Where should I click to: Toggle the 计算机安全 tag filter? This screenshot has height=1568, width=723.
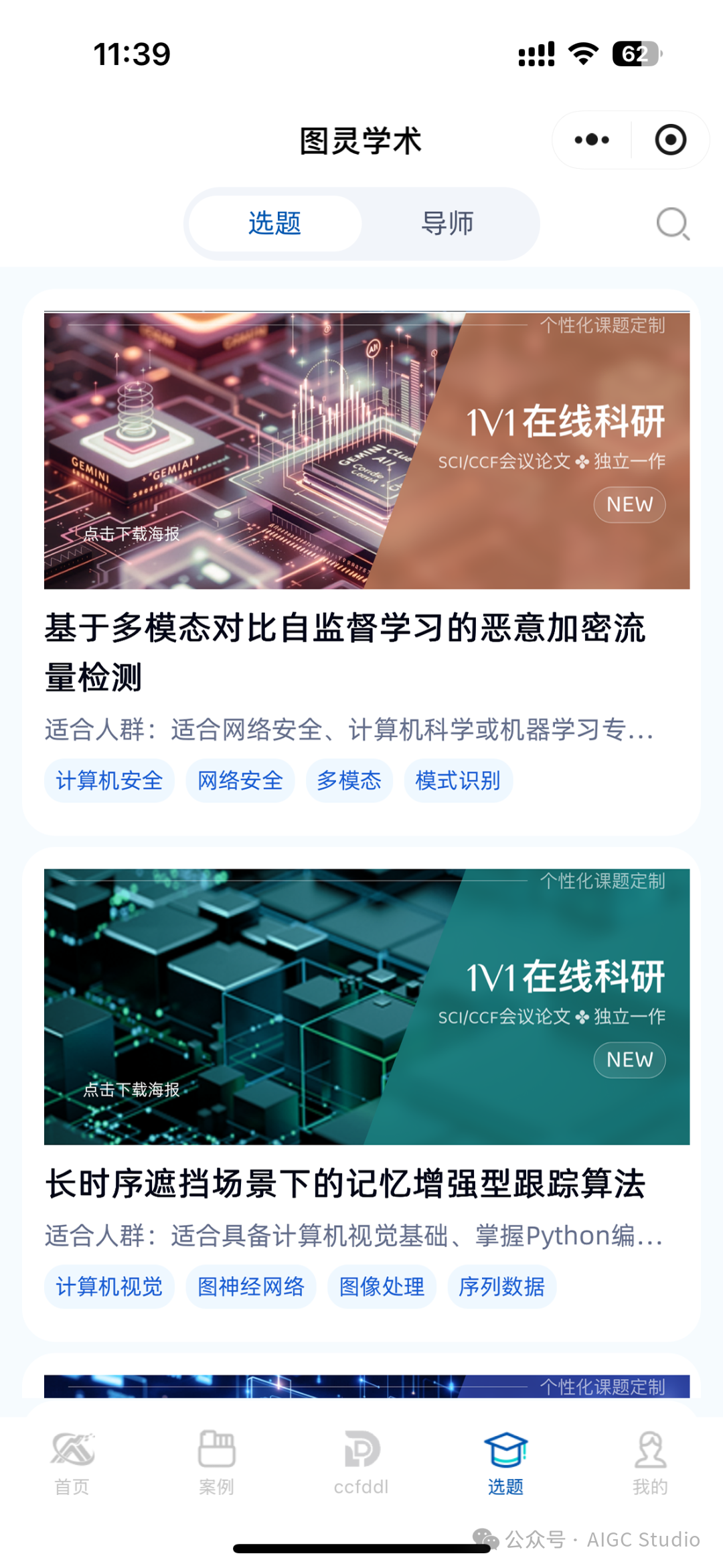click(x=109, y=780)
